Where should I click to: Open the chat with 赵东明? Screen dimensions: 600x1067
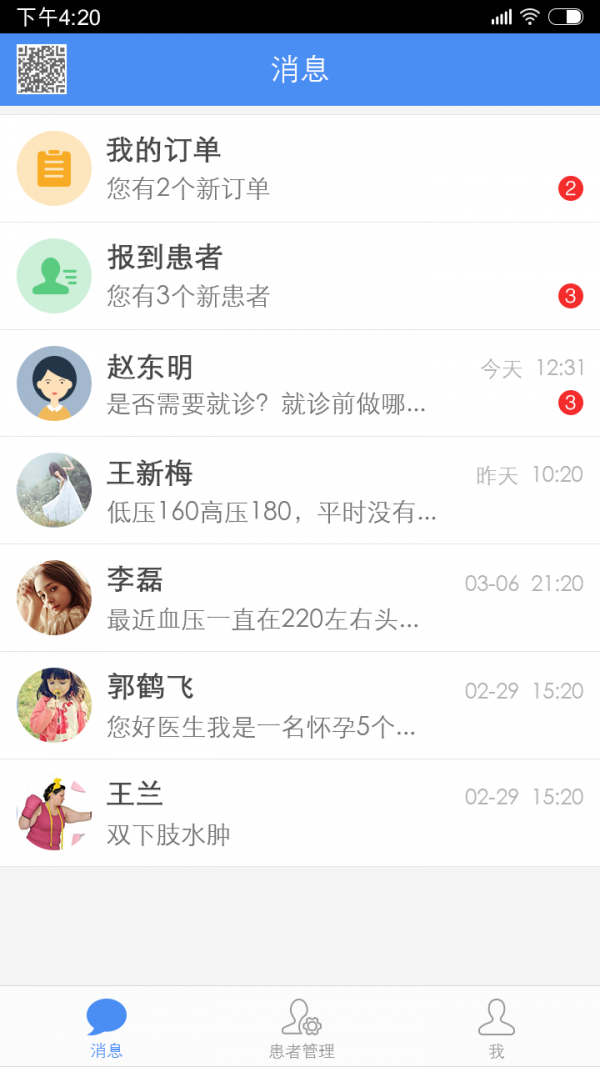(x=300, y=384)
